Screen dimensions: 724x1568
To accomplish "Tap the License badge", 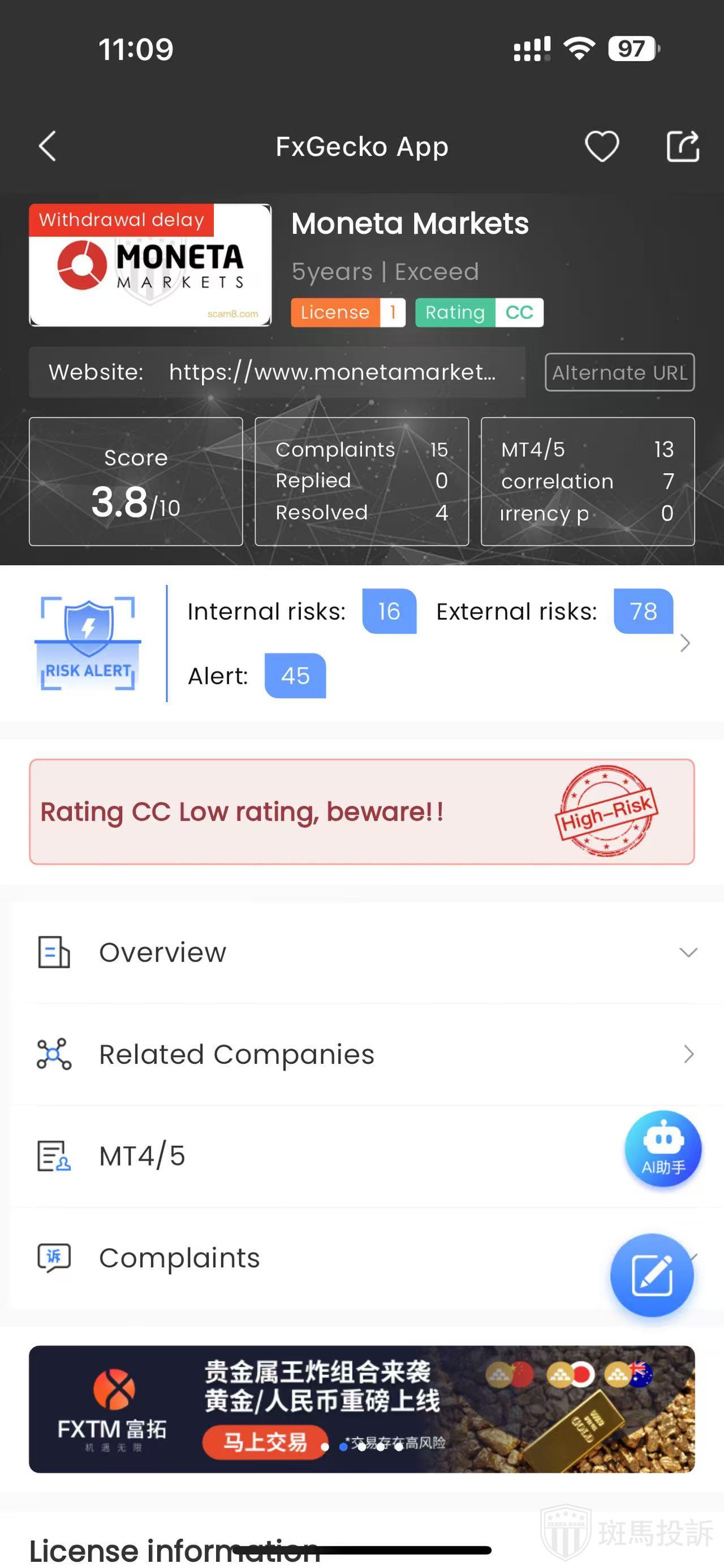I will click(348, 312).
